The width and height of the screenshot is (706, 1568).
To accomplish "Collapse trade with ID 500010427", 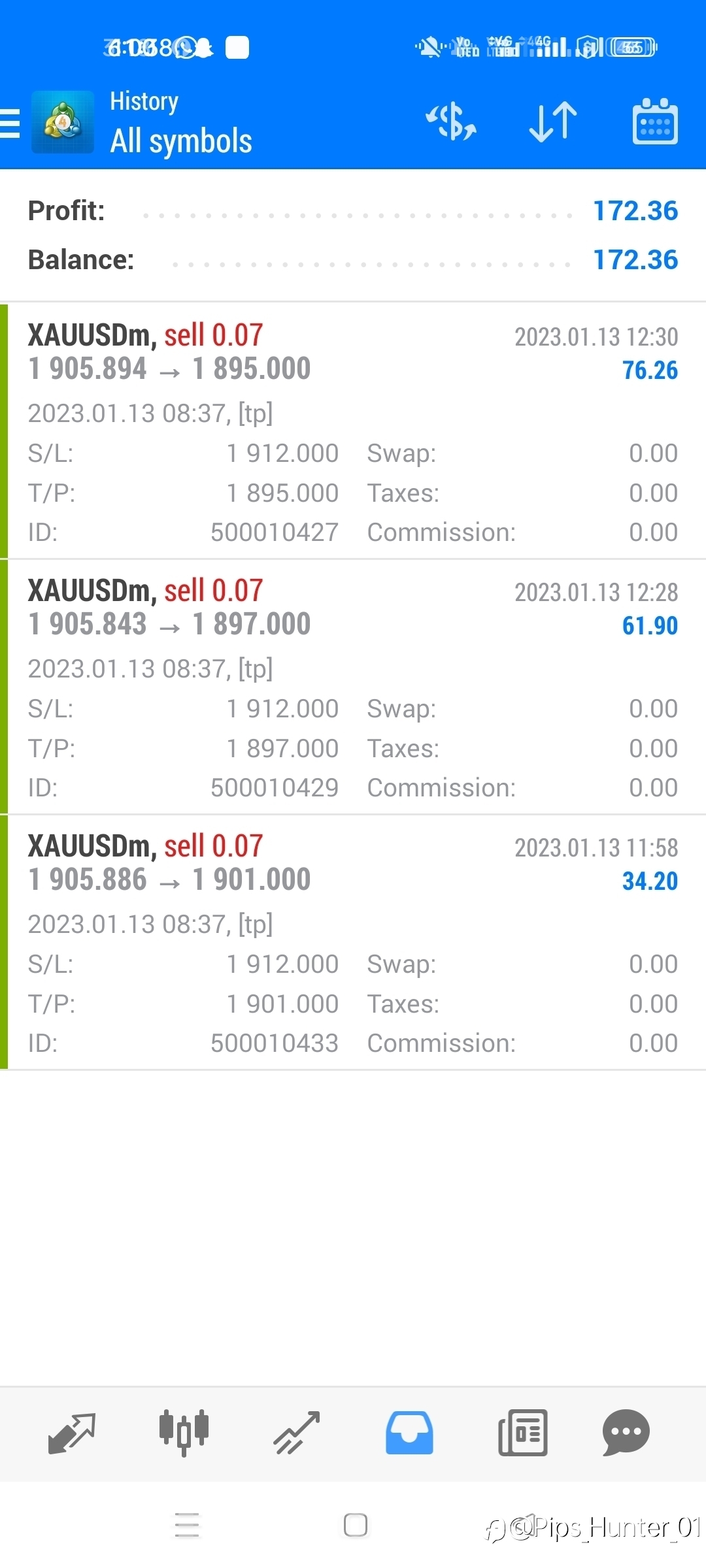I will point(353,431).
